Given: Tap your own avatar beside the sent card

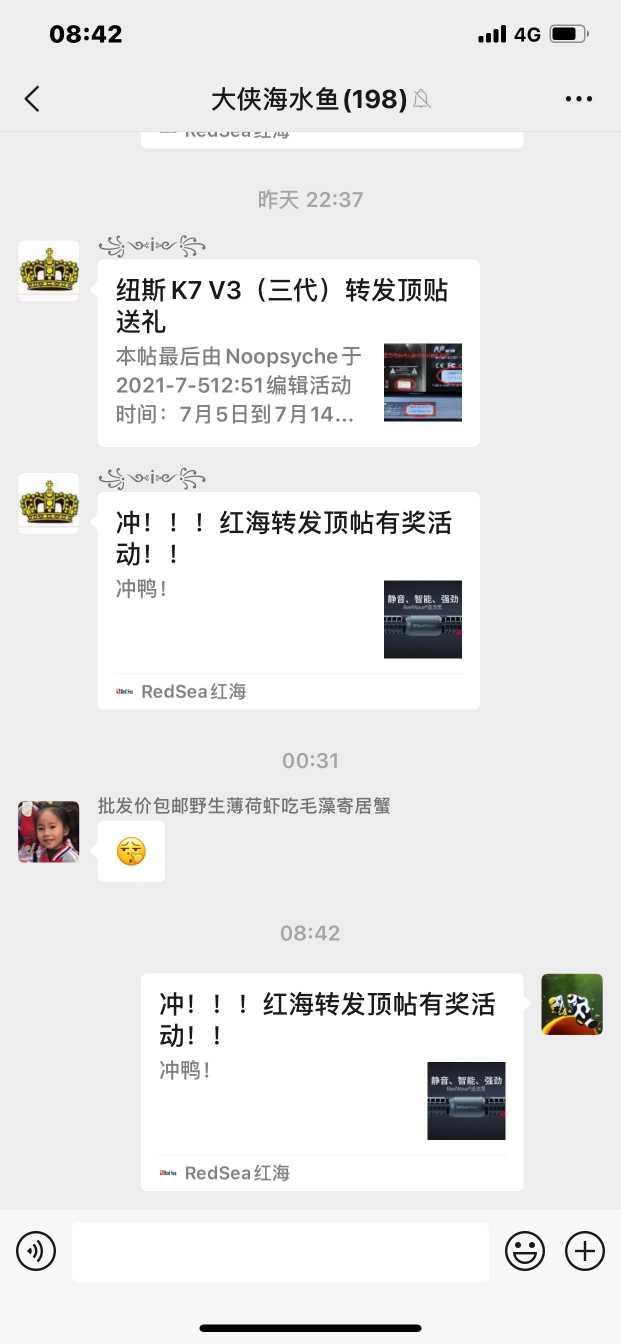Looking at the screenshot, I should pyautogui.click(x=572, y=1004).
